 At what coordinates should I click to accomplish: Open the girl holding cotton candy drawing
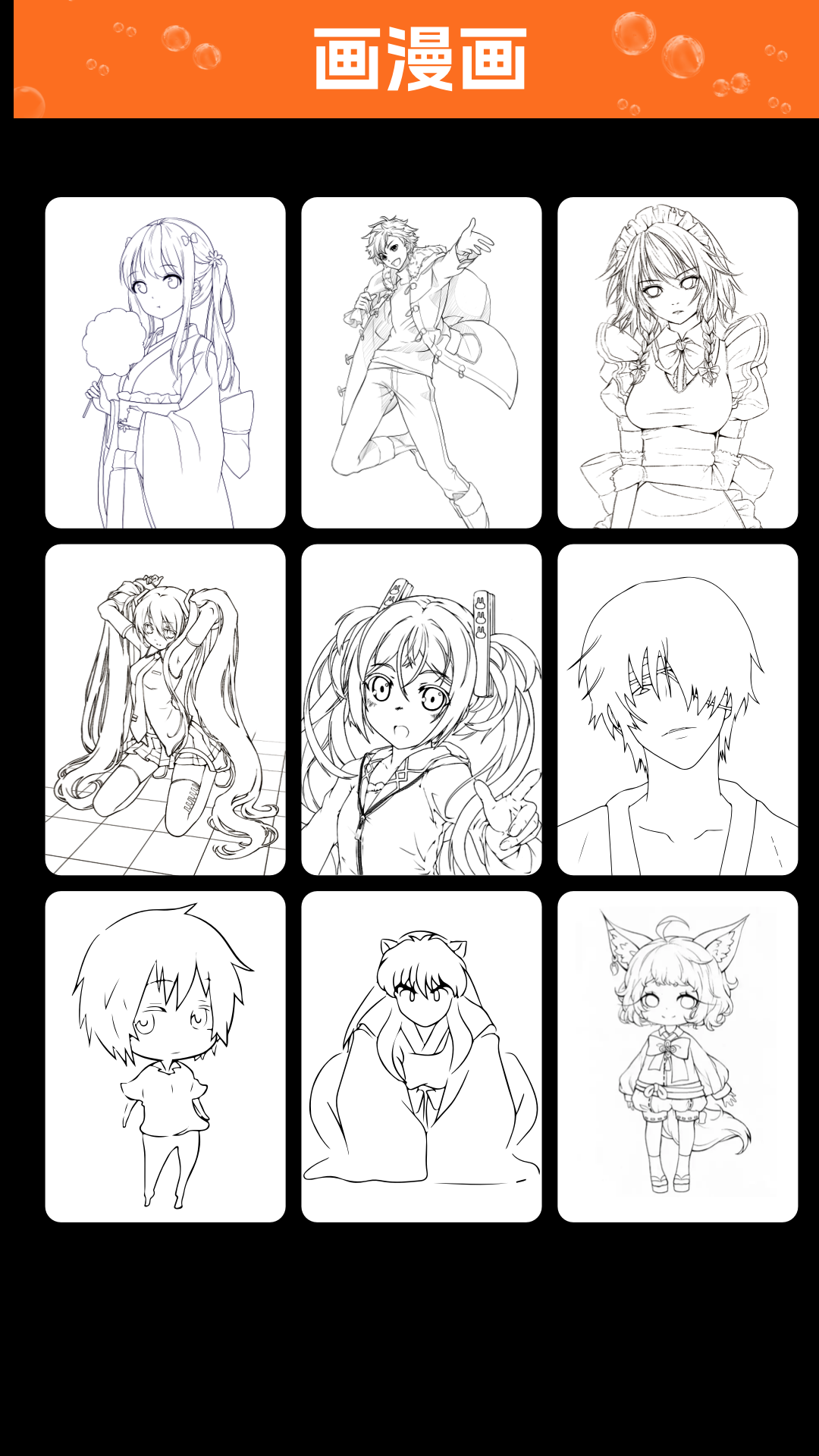pos(165,362)
